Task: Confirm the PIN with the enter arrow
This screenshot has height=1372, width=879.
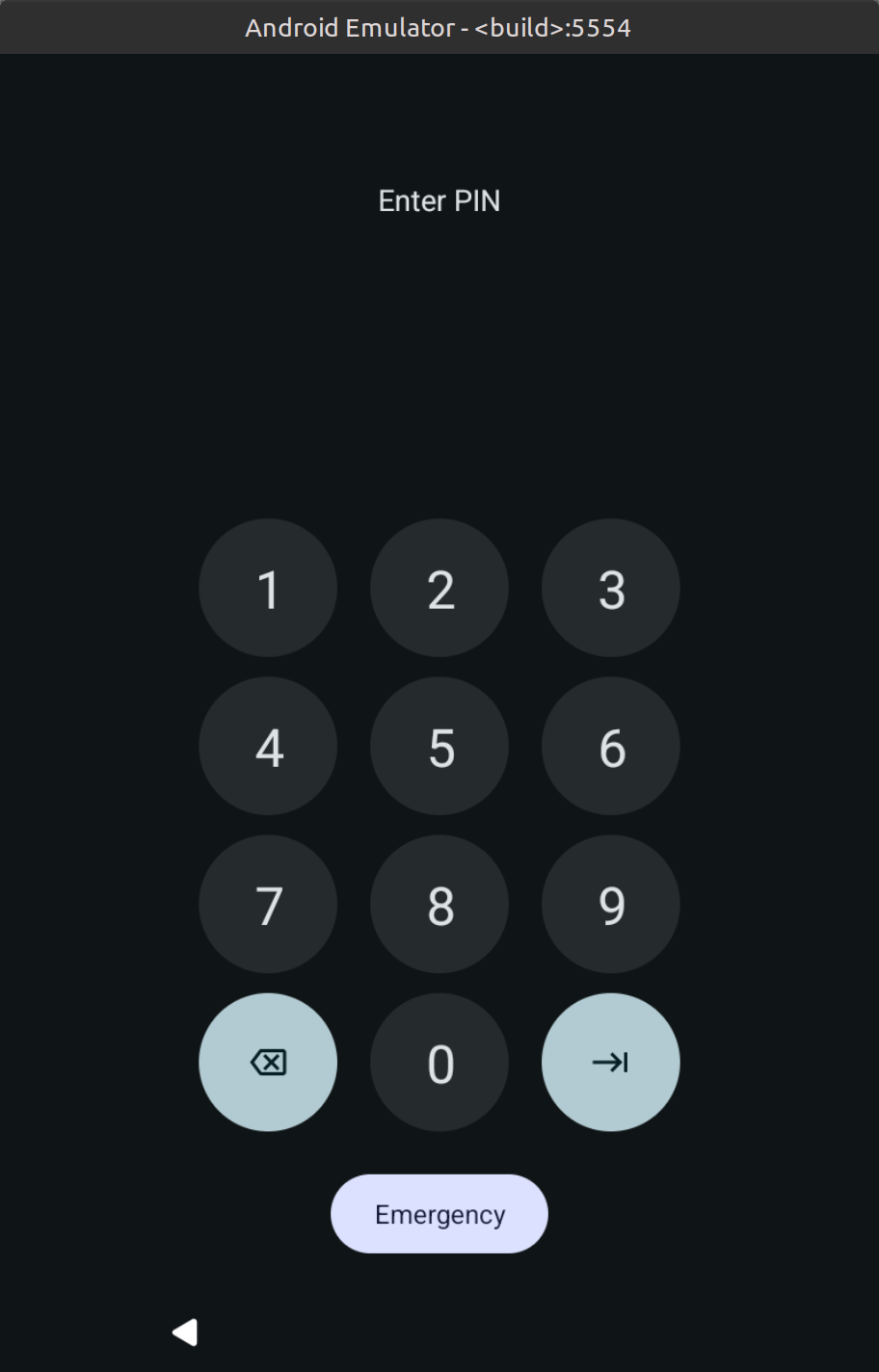Action: coord(611,1062)
